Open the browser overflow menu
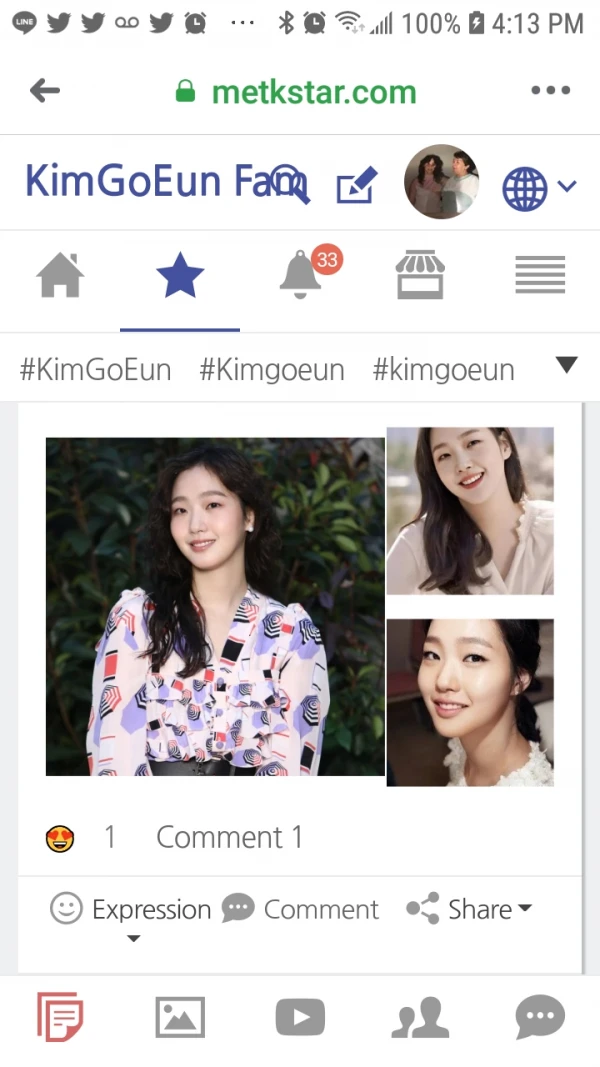 [x=550, y=92]
